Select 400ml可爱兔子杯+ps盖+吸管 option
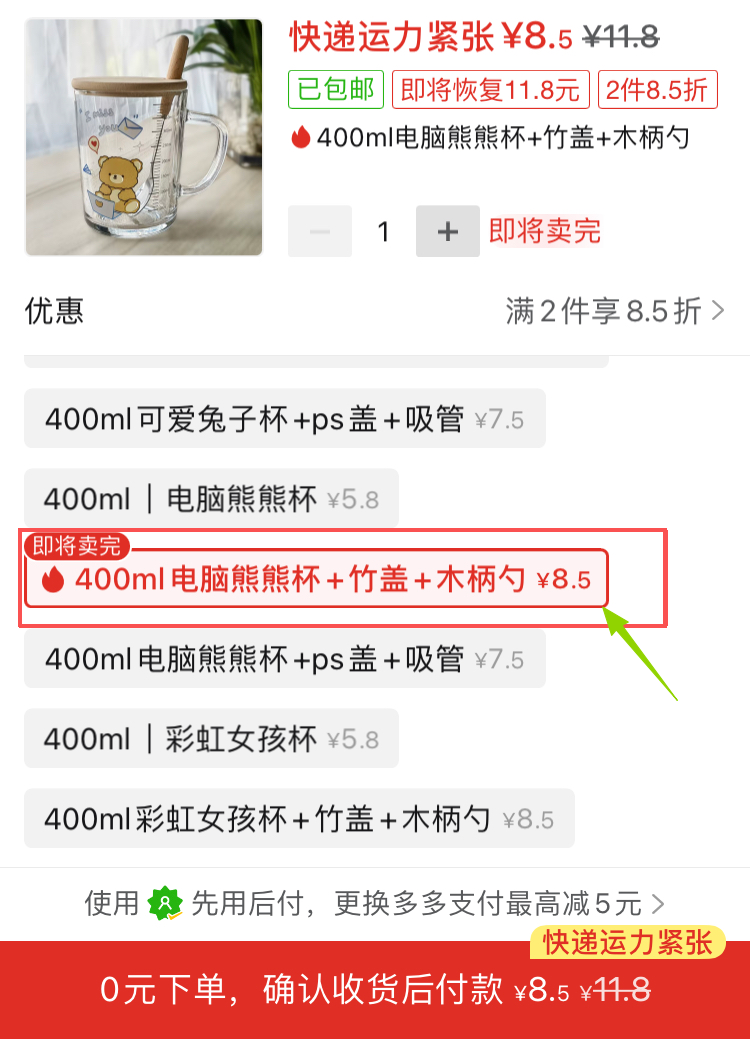This screenshot has width=750, height=1039. pyautogui.click(x=284, y=419)
